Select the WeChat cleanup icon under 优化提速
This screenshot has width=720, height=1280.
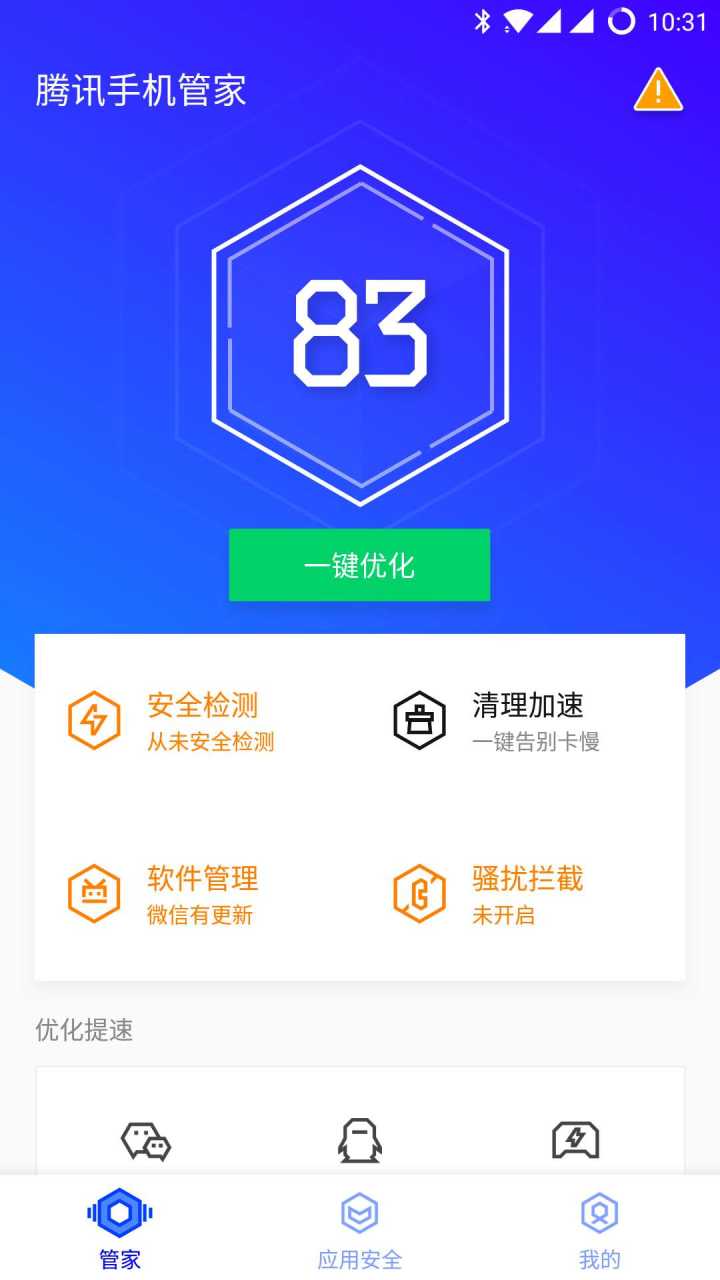[146, 1141]
